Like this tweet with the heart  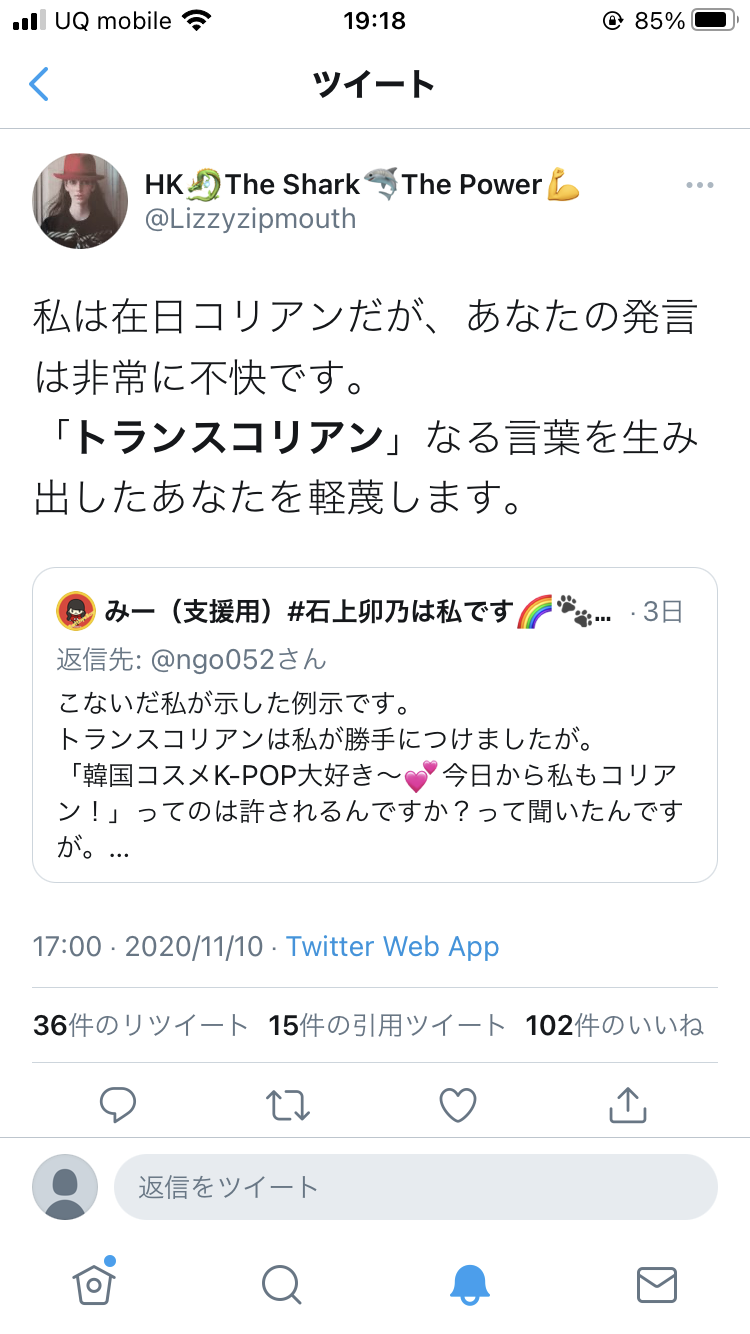tap(458, 1105)
